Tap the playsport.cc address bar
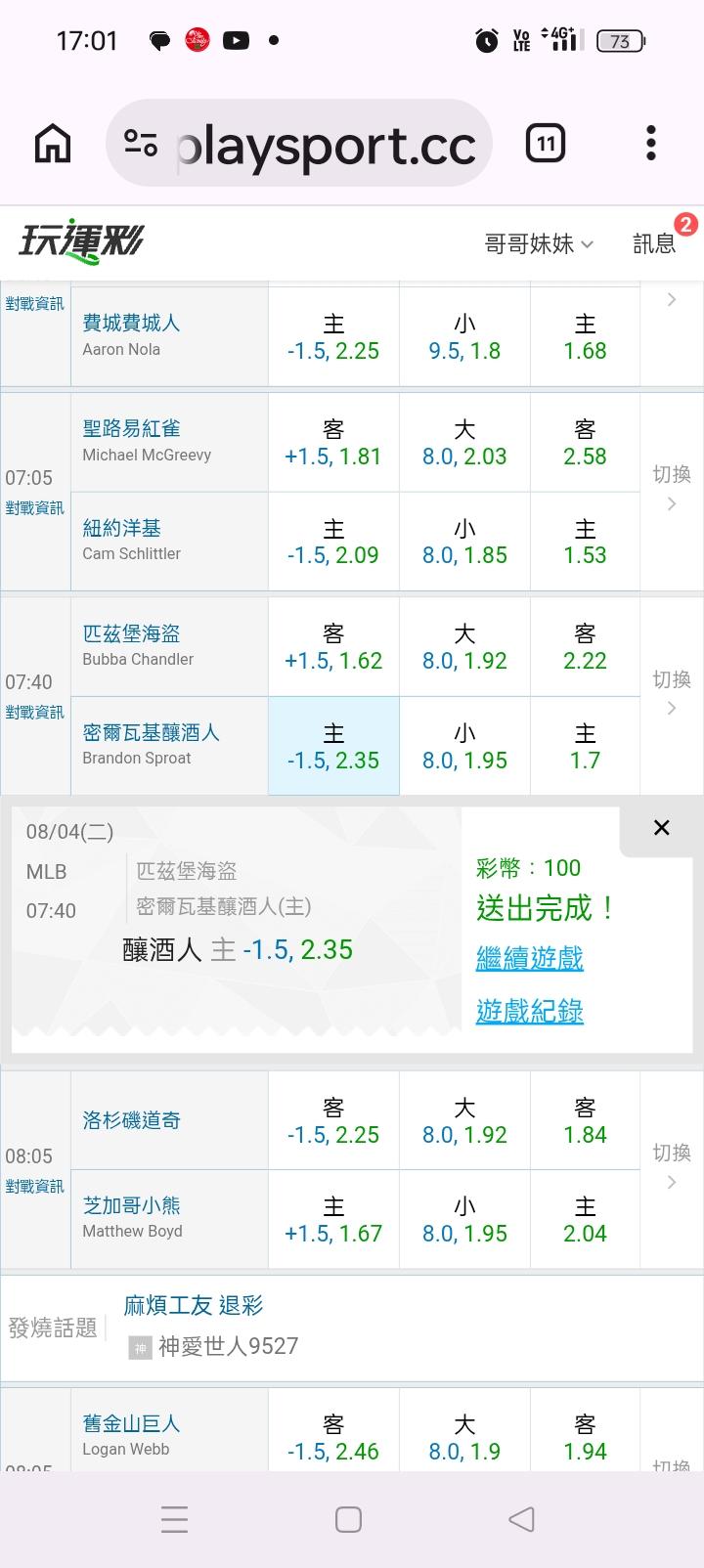The height and width of the screenshot is (1568, 704). pos(299,144)
